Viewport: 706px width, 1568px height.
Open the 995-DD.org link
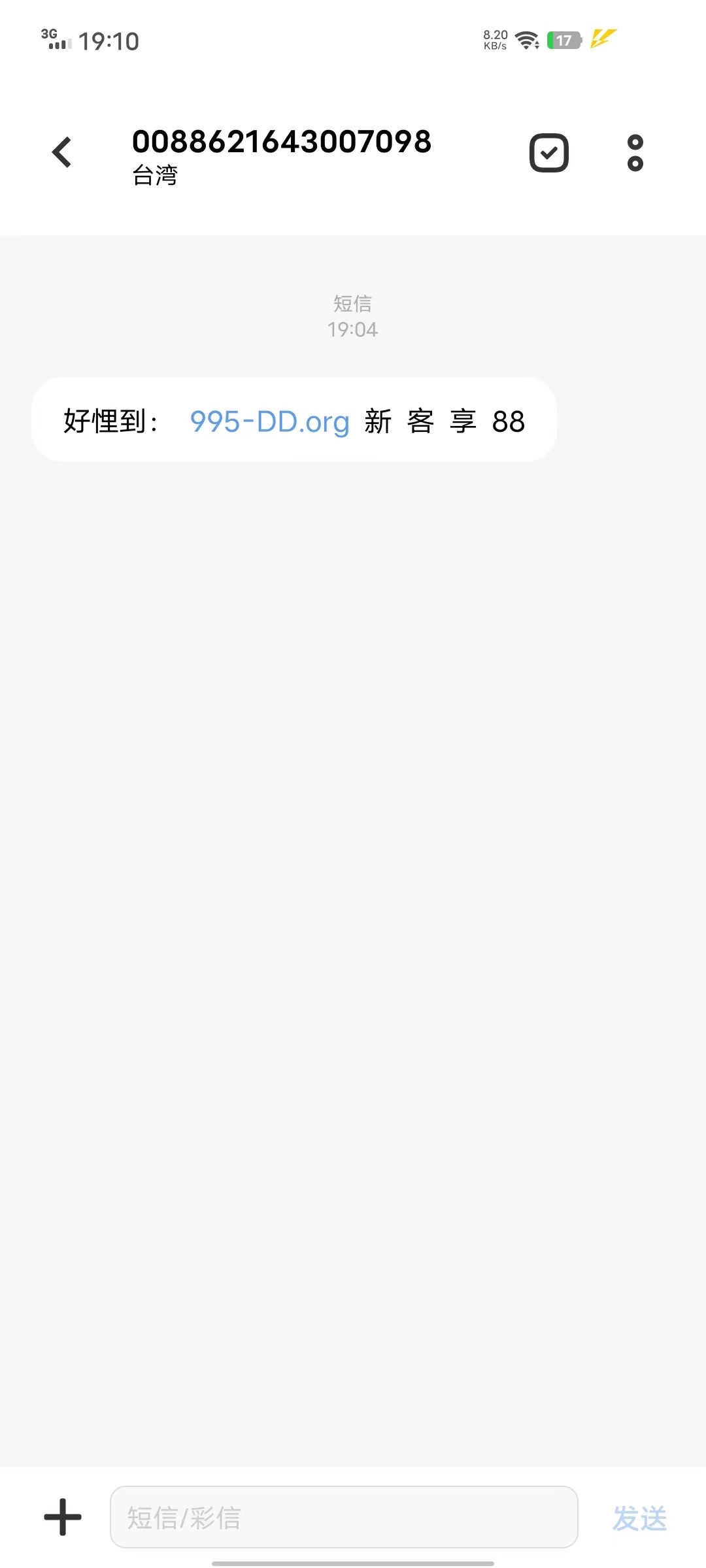point(269,421)
